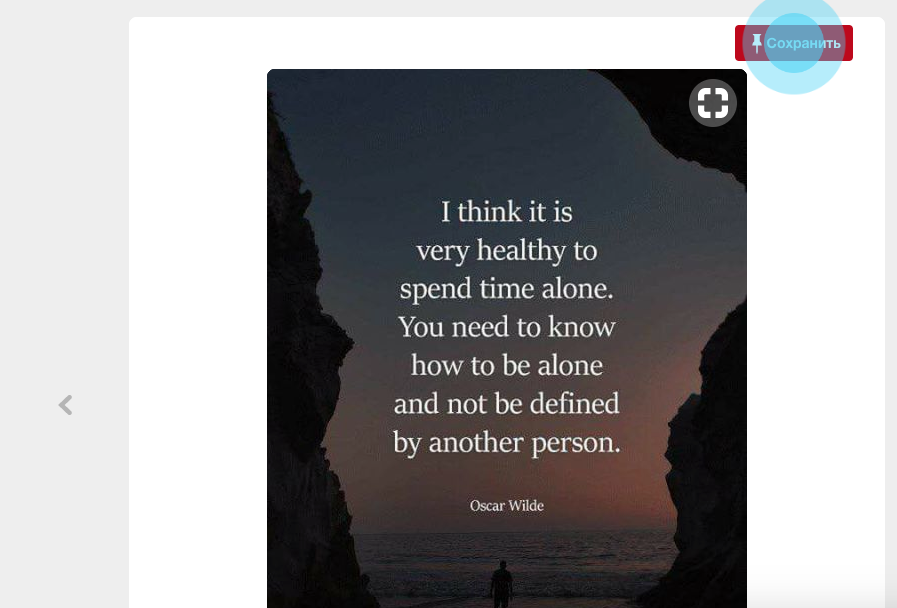Expand the image to fullscreen view
Viewport: 897px width, 608px height.
(712, 103)
